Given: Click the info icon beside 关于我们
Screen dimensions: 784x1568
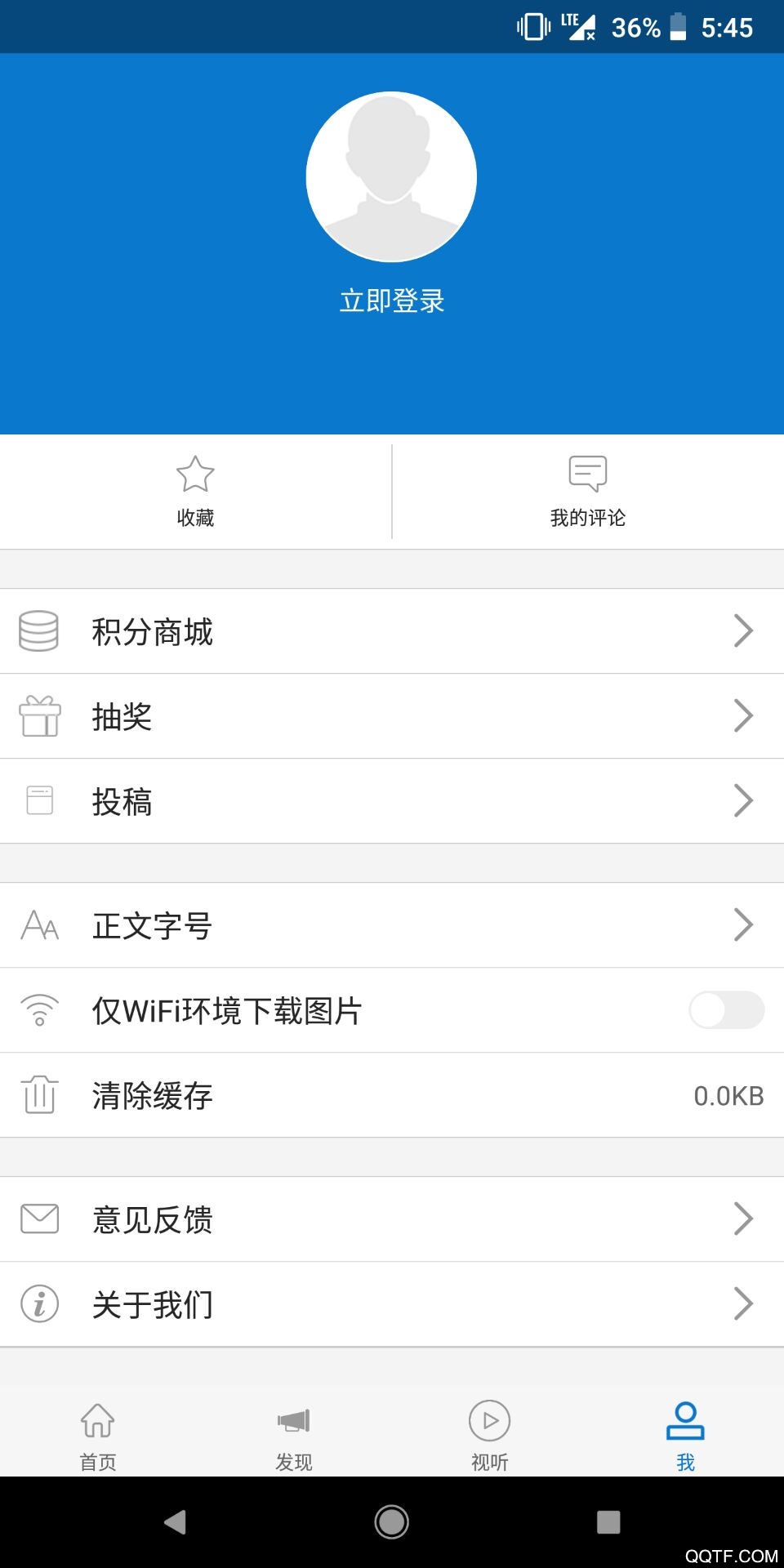Looking at the screenshot, I should 39,1304.
